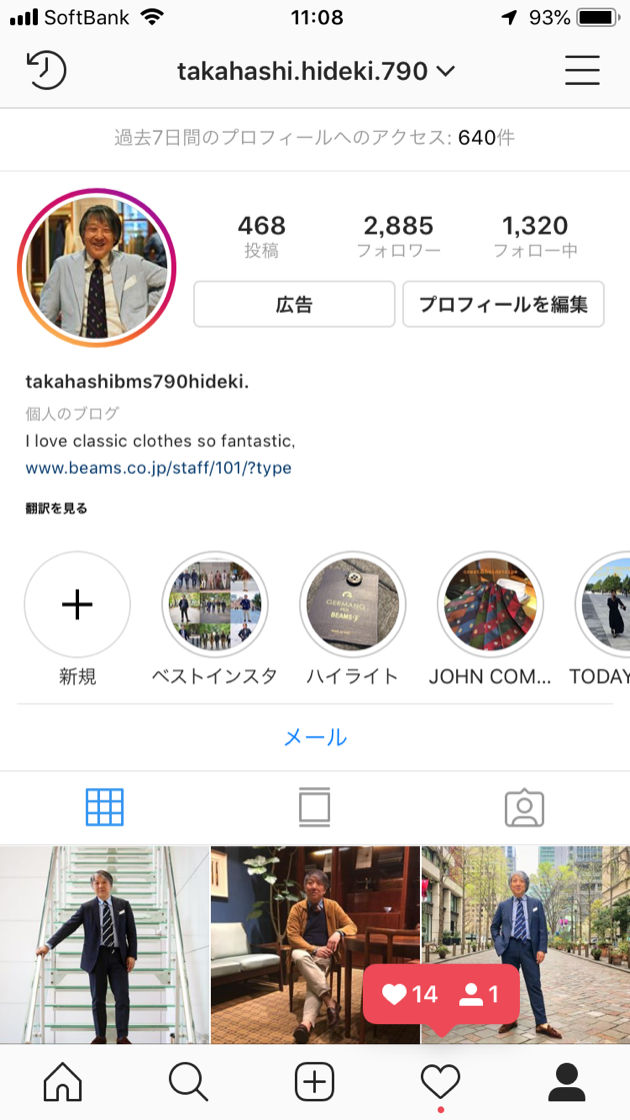Tap the メール contact button

tap(315, 738)
